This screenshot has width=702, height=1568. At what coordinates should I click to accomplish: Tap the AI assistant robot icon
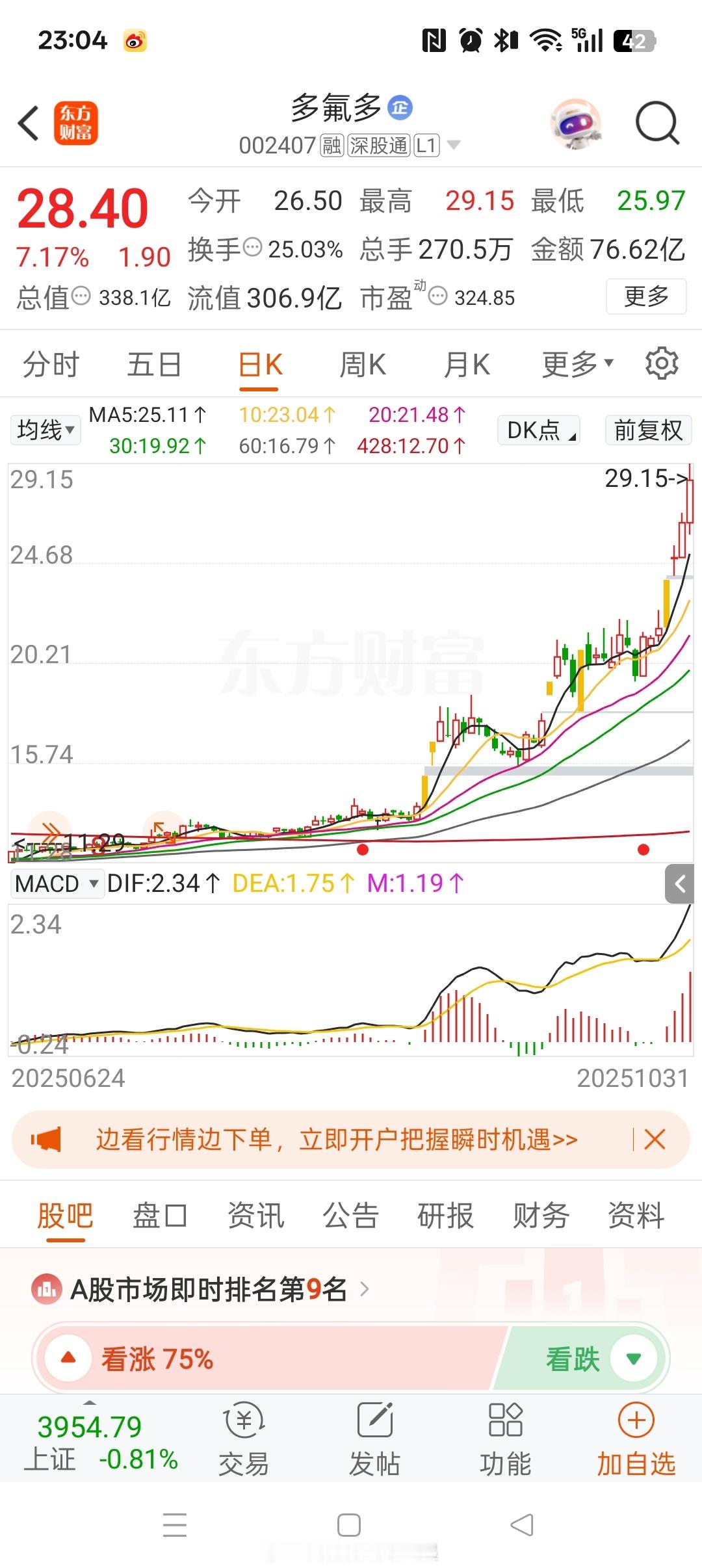click(578, 123)
